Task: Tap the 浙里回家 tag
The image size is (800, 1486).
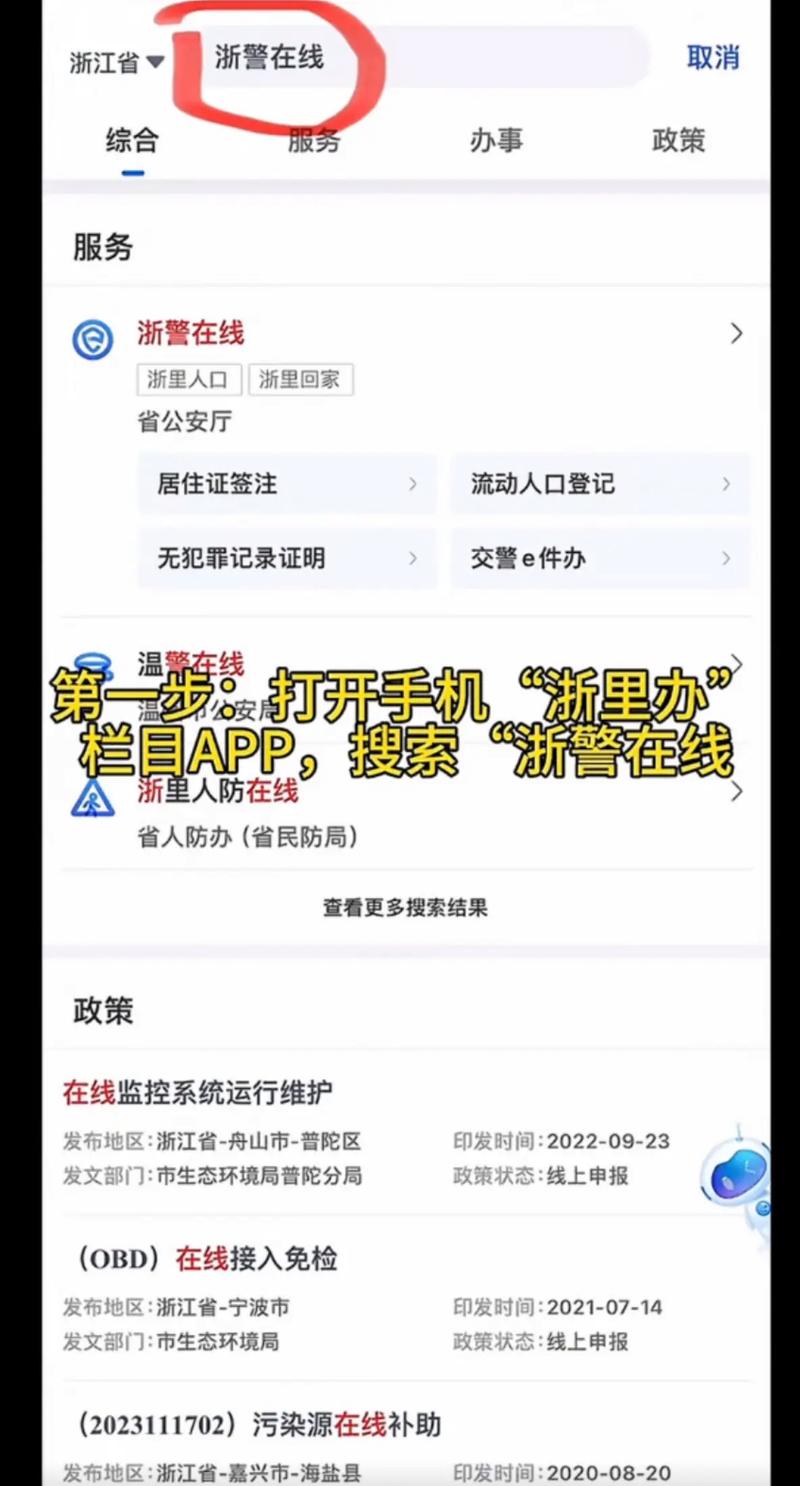Action: [300, 380]
